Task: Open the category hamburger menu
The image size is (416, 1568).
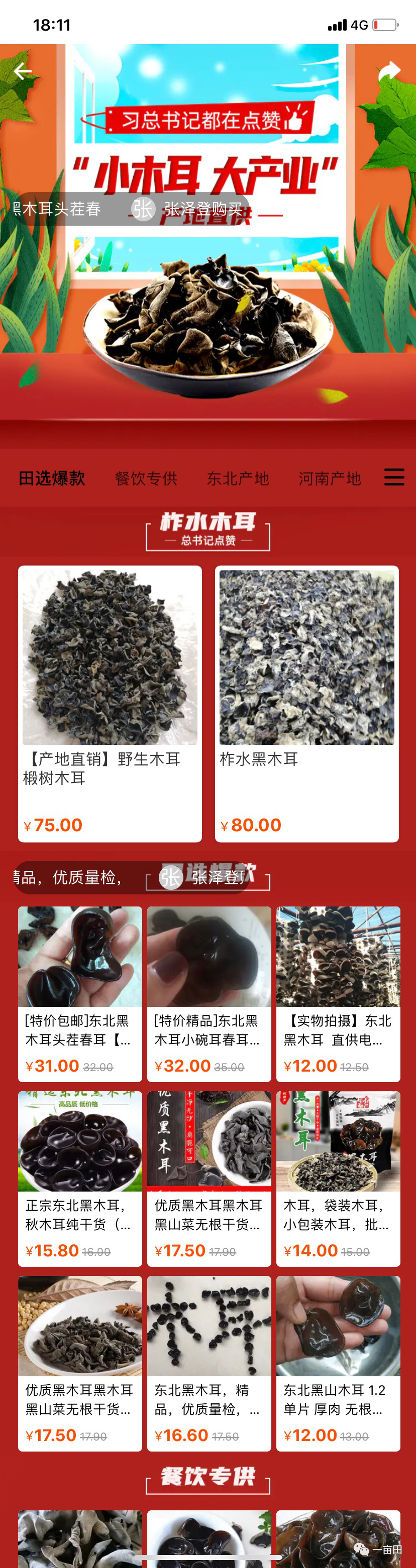Action: [394, 477]
